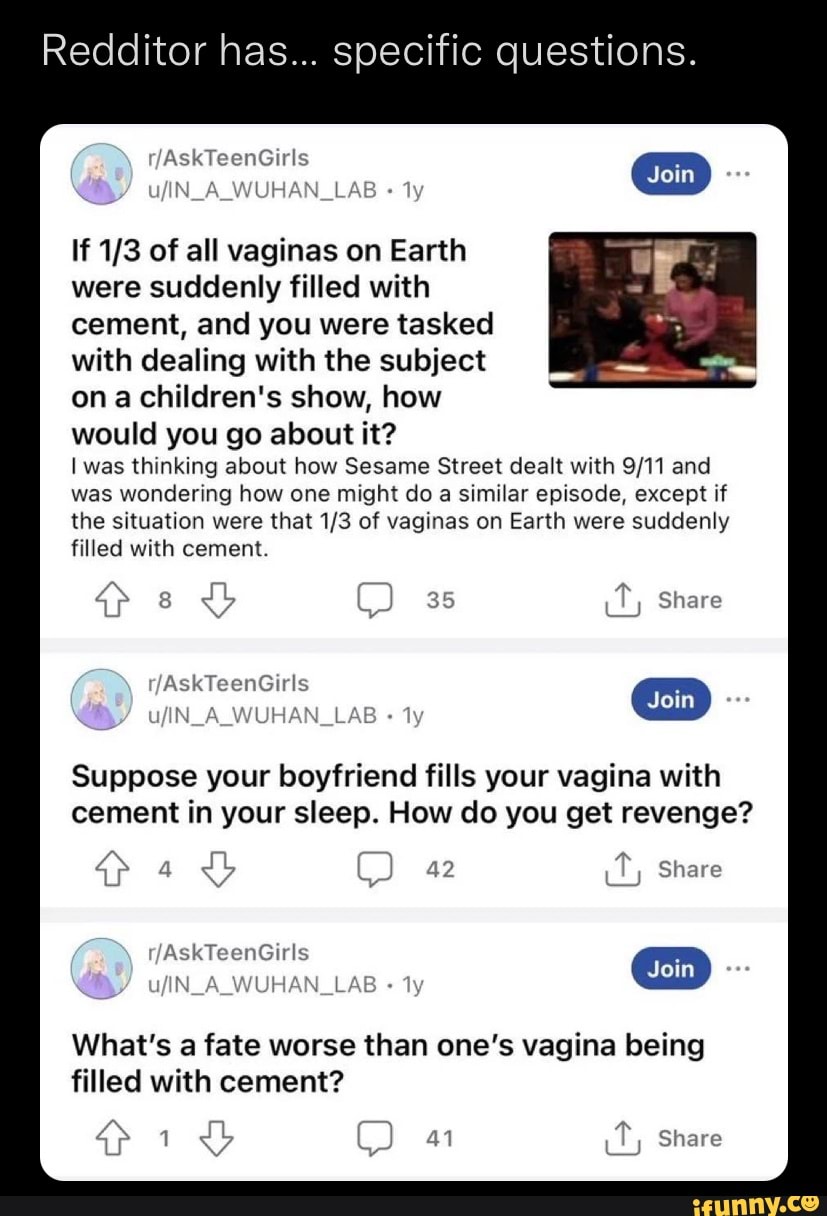Image resolution: width=827 pixels, height=1216 pixels.
Task: Upvote the bottom post showing 1 point
Action: click(112, 1138)
